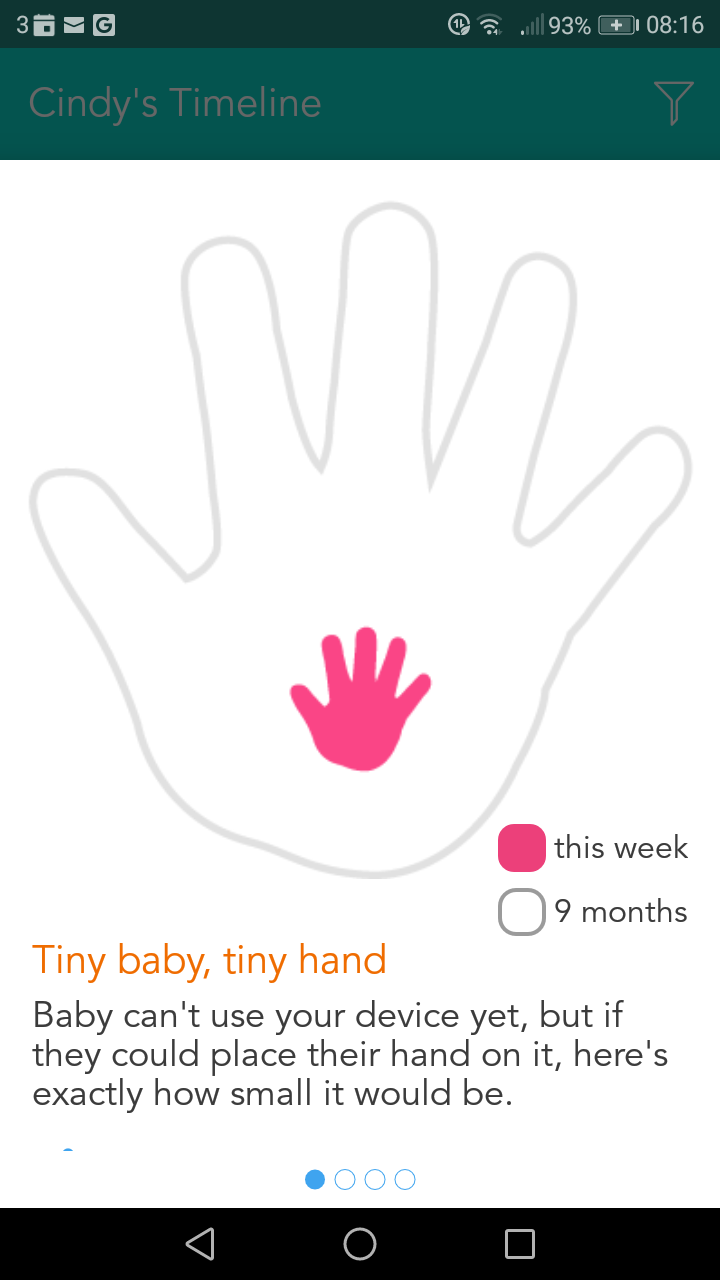
Task: Jump to the third page dot
Action: 375,1180
